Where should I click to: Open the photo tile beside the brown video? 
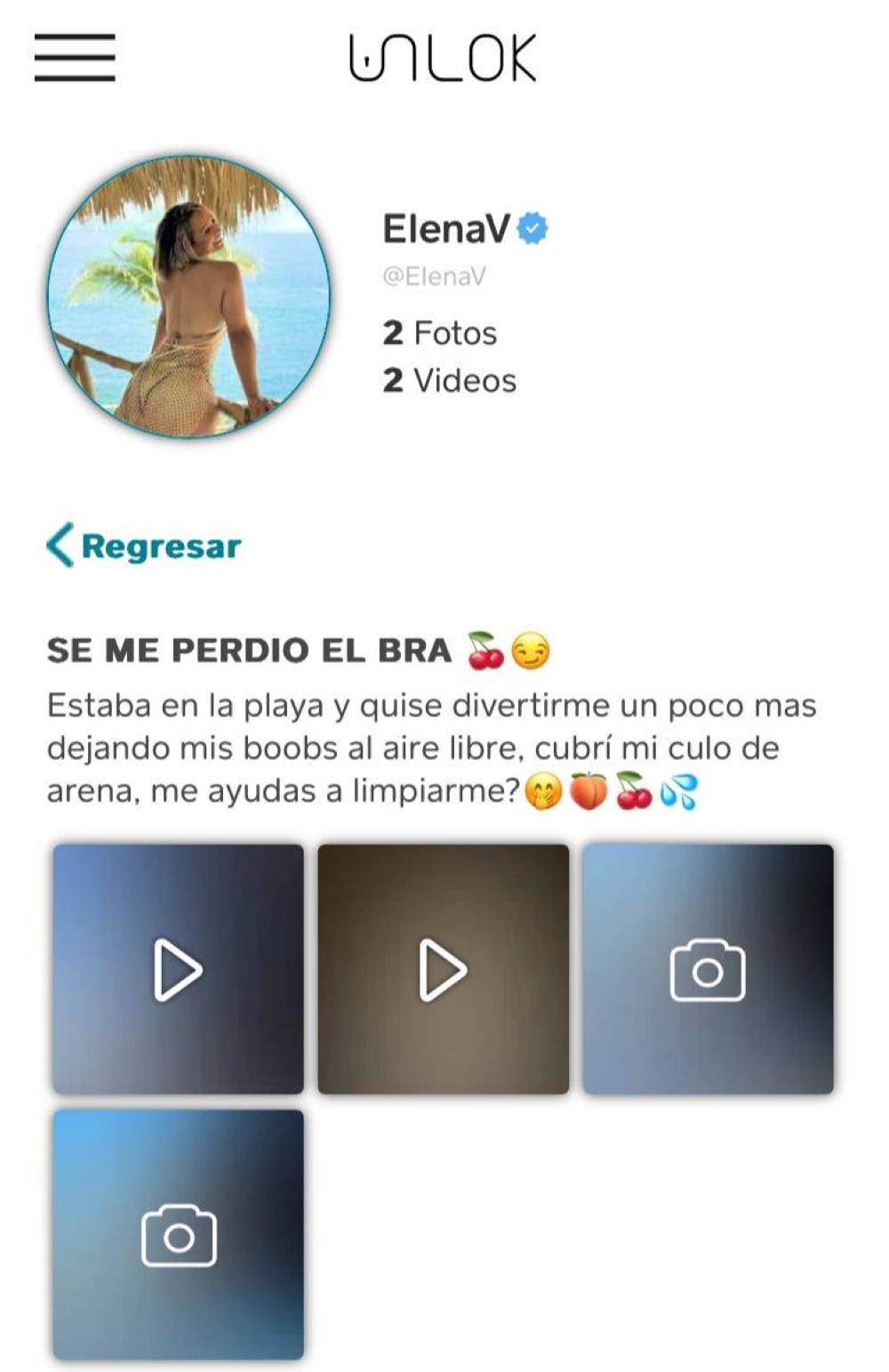click(708, 969)
